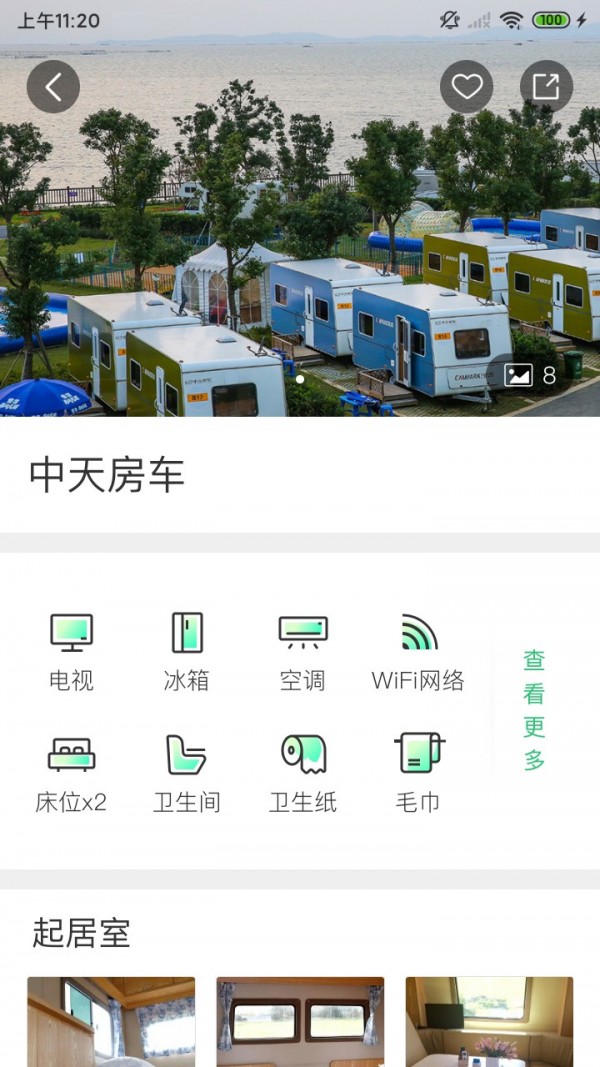
Task: Go back using the arrow icon
Action: click(53, 87)
